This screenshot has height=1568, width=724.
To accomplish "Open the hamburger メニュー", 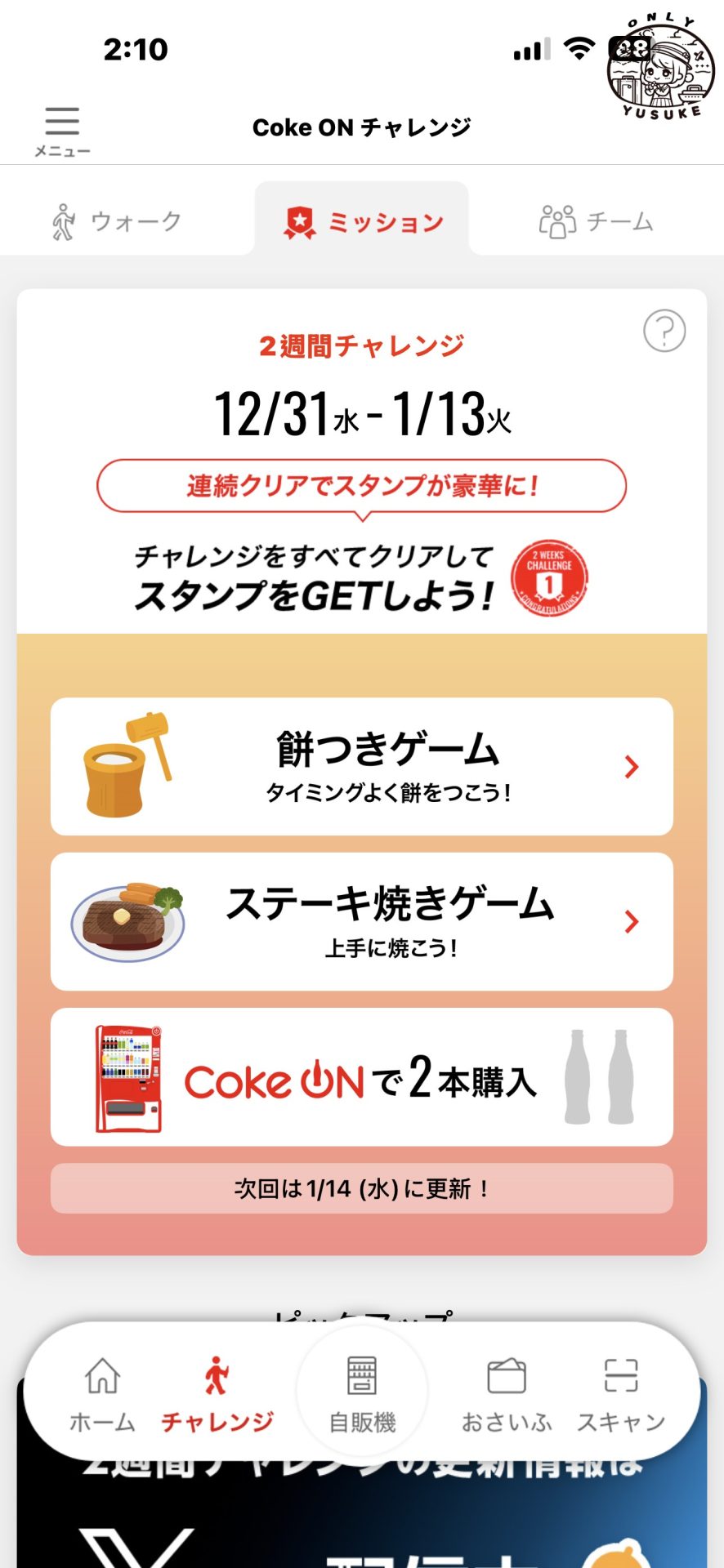I will coord(62,122).
